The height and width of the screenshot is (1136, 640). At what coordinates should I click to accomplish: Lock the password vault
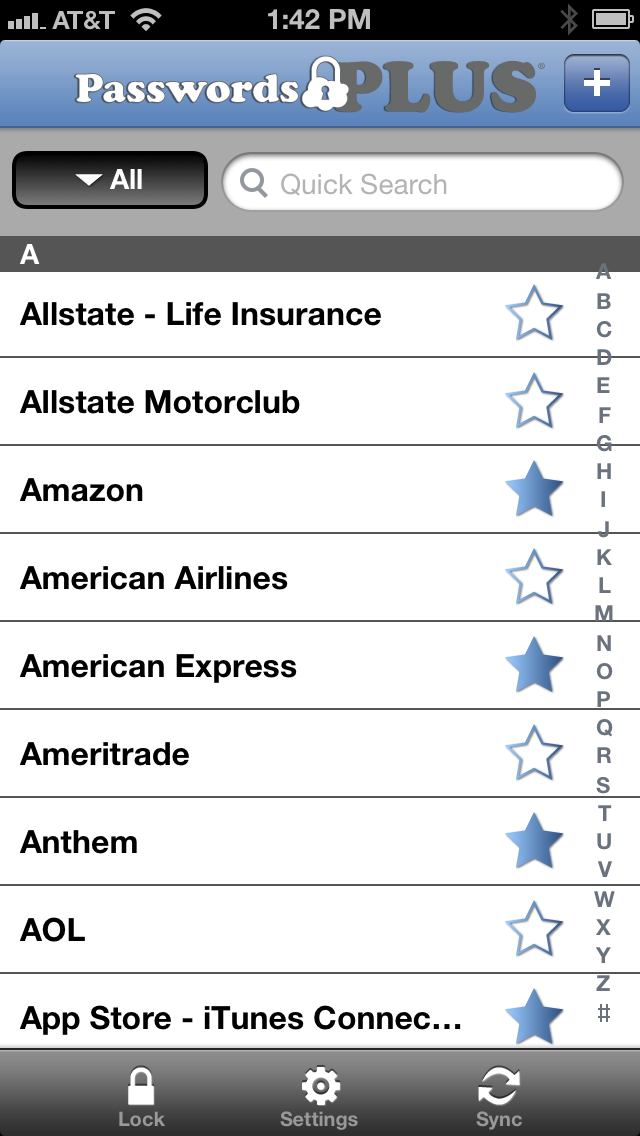(x=141, y=1095)
